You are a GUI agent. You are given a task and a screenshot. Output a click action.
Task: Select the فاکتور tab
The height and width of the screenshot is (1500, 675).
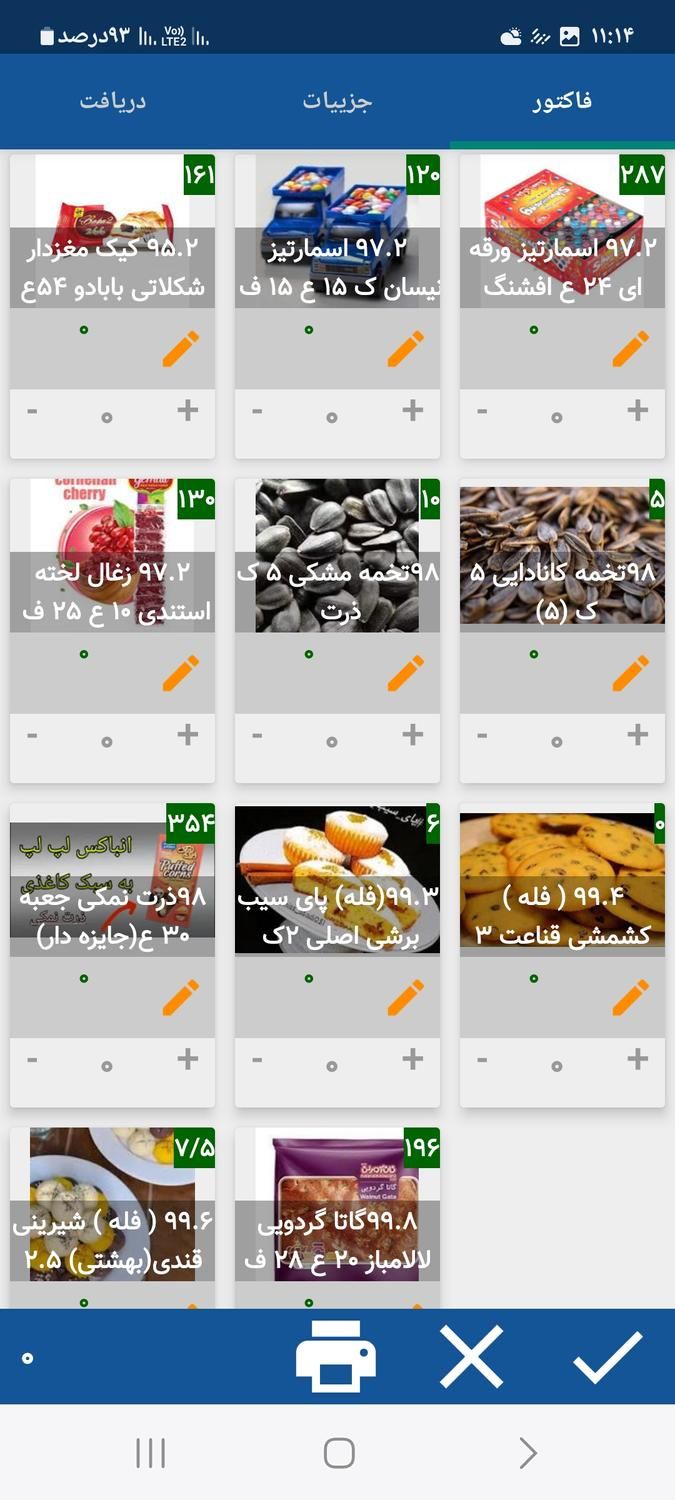pyautogui.click(x=561, y=102)
